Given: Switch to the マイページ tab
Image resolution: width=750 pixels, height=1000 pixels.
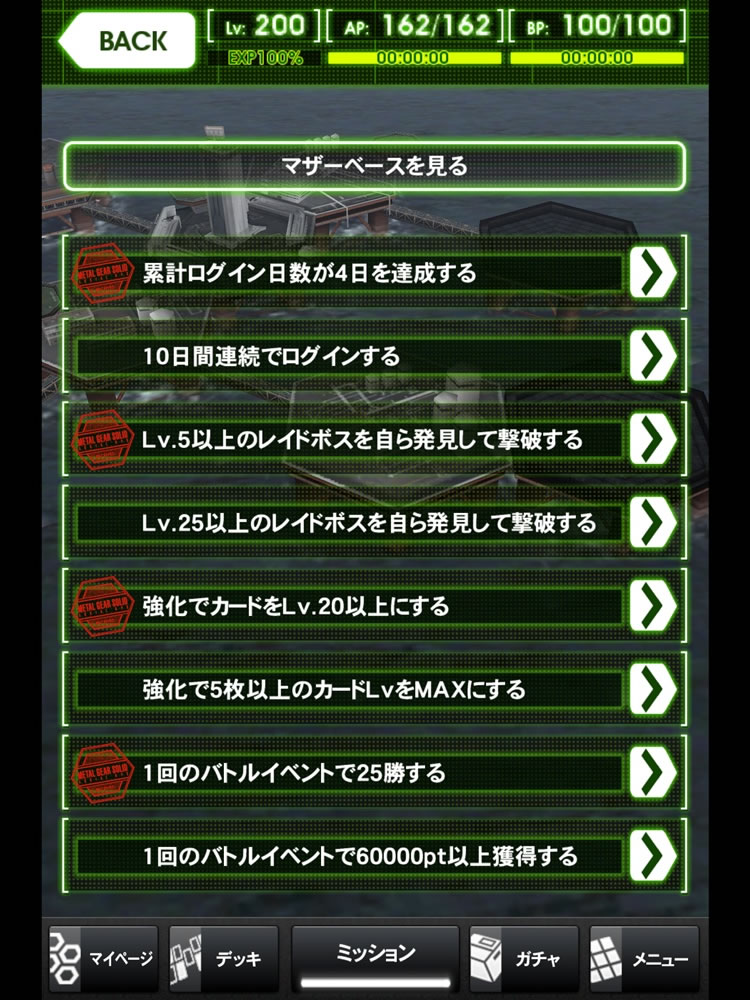Looking at the screenshot, I should 101,959.
